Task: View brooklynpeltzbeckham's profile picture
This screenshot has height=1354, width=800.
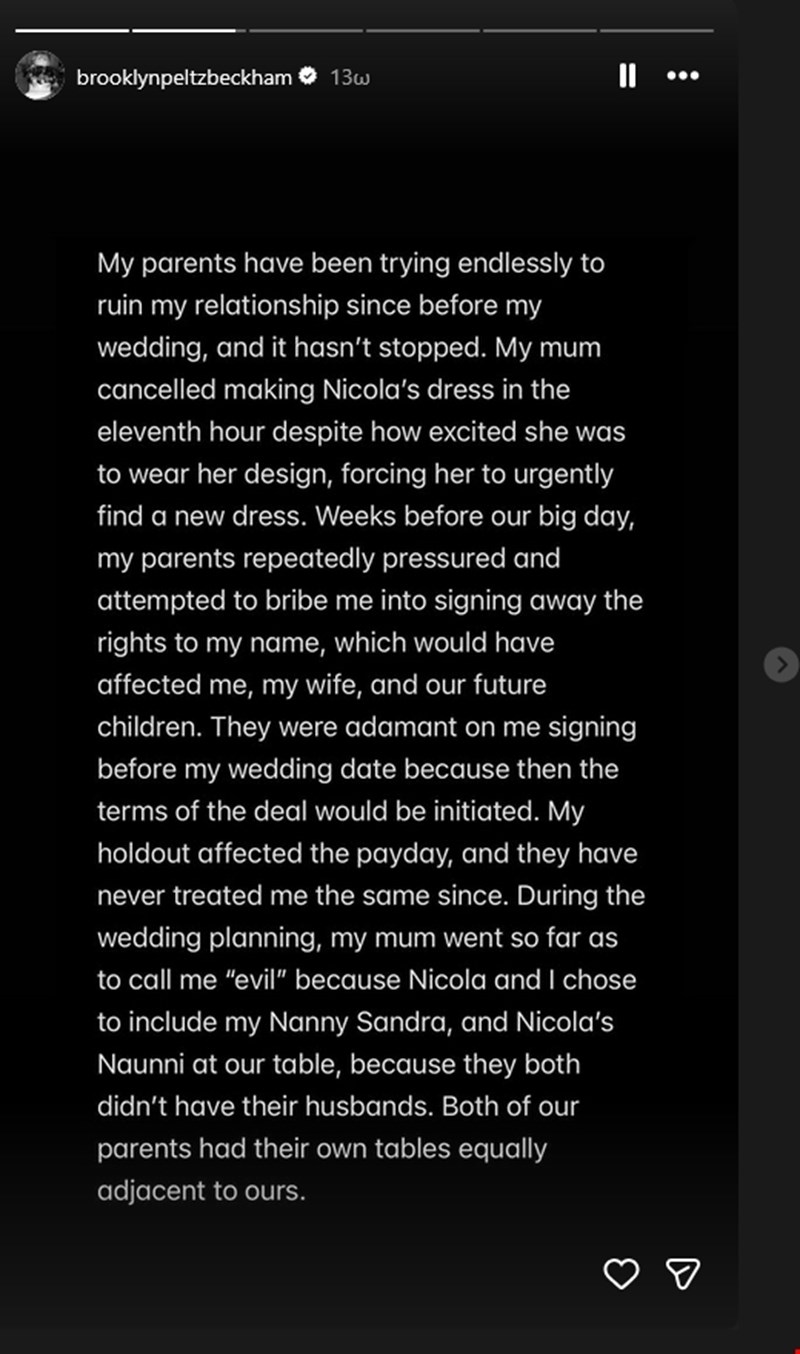Action: 40,77
